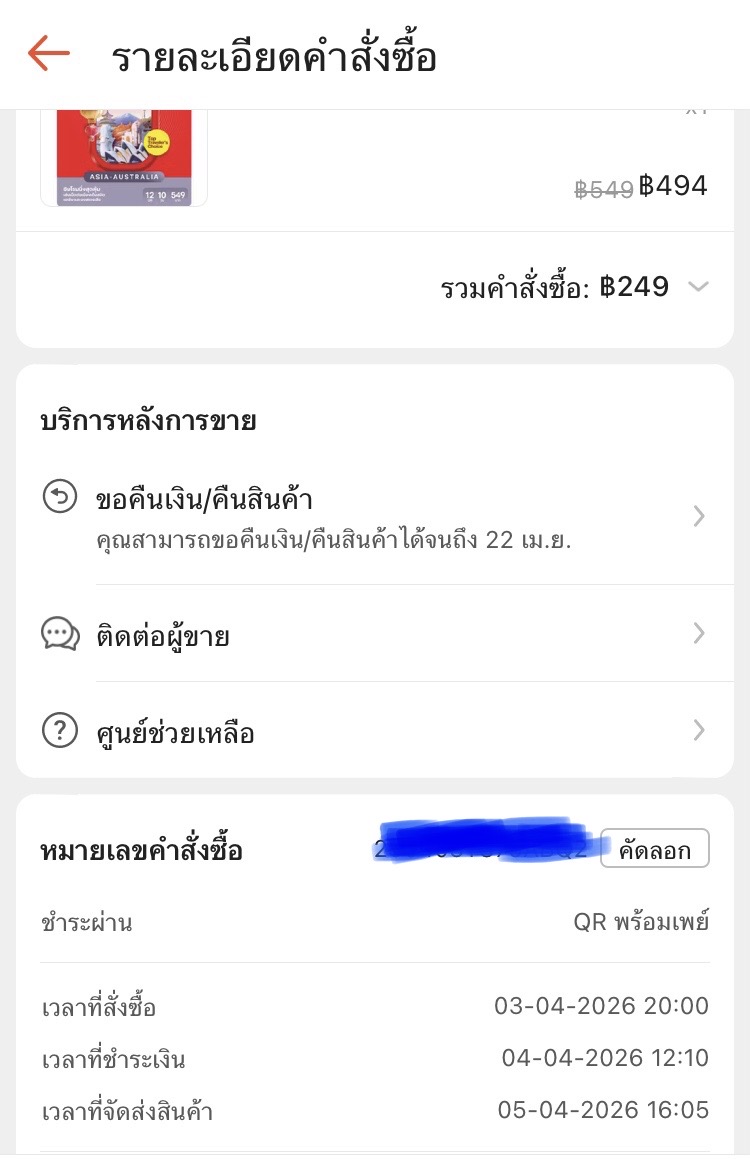Tap คัดลอก to copy order number
The width and height of the screenshot is (750, 1159).
[x=655, y=850]
